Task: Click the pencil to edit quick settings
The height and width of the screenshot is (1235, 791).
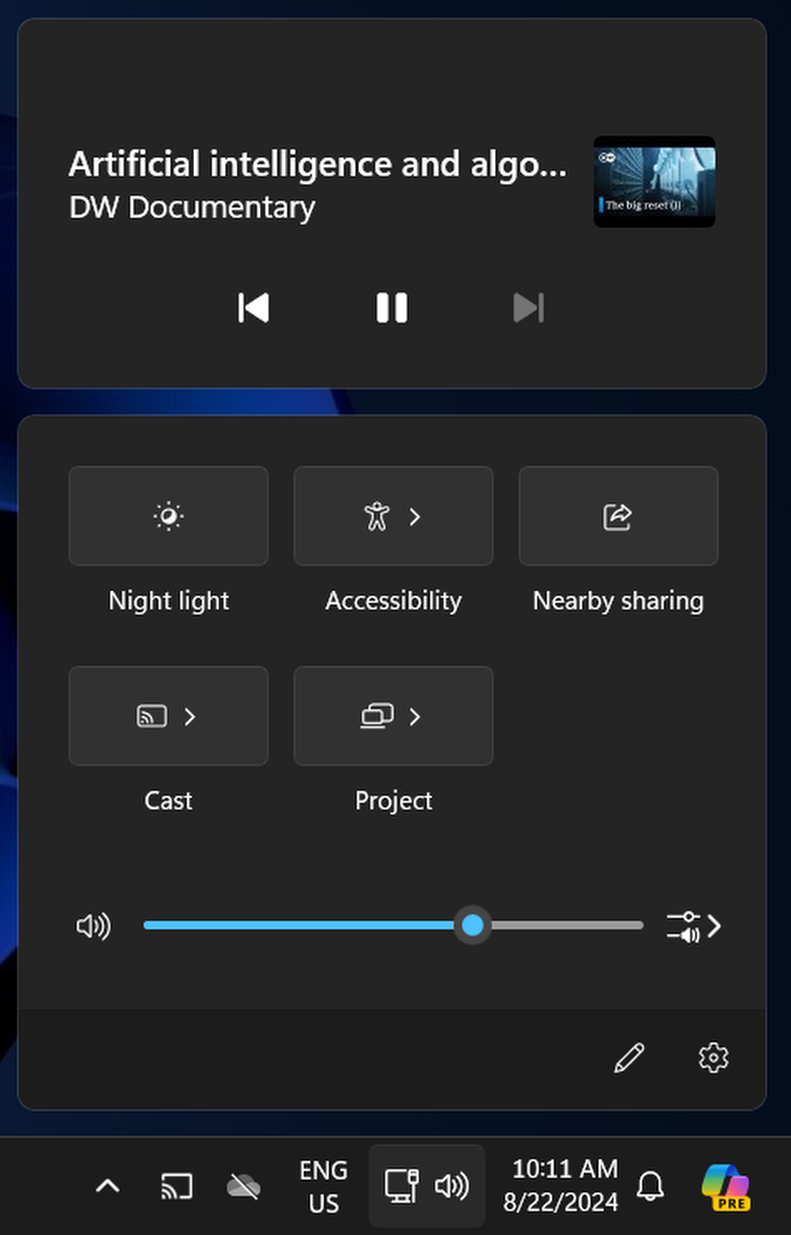Action: (630, 1057)
